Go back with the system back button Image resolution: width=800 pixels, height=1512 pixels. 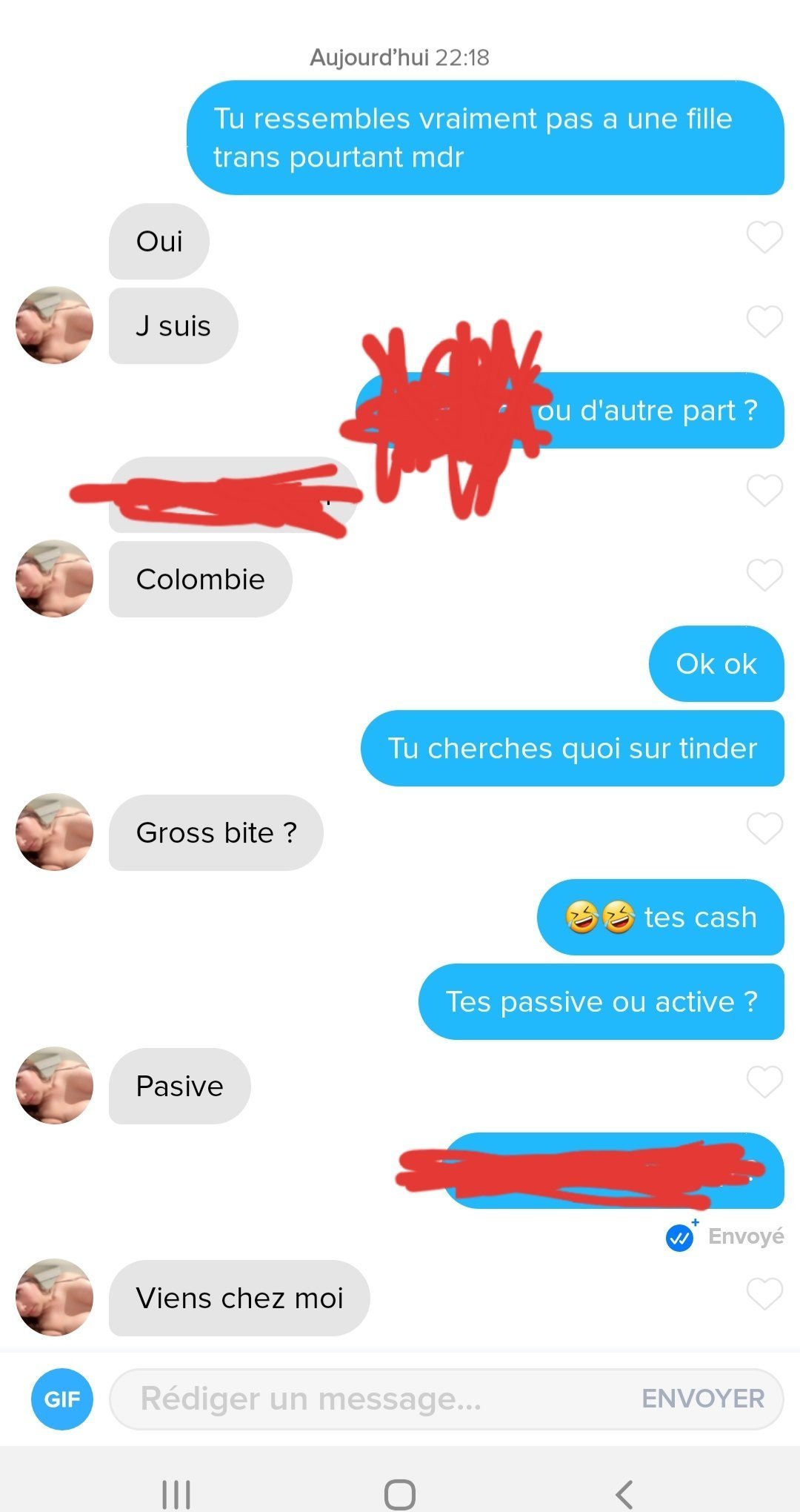624,1494
